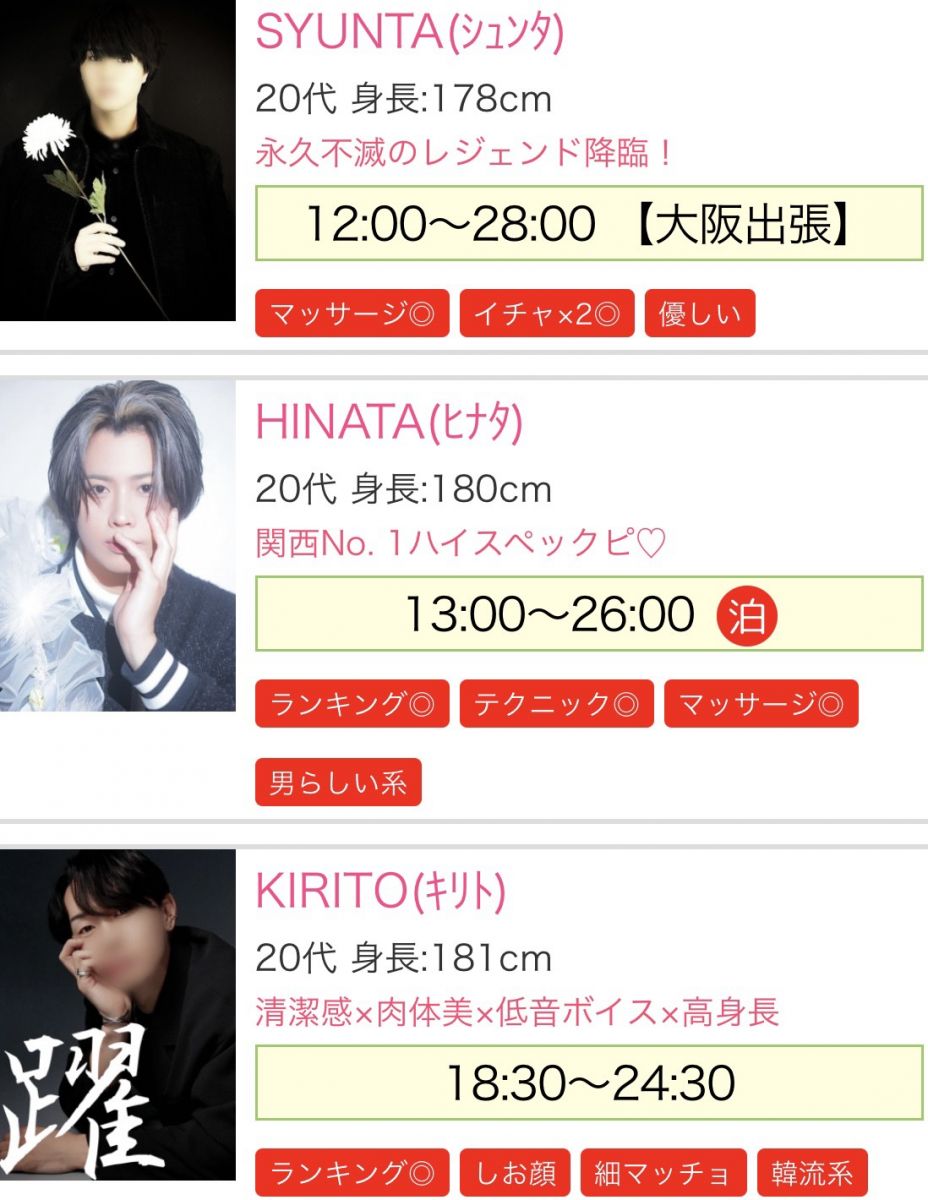The image size is (928, 1200).
Task: Select the 男らしい系 tag
Action: click(338, 782)
